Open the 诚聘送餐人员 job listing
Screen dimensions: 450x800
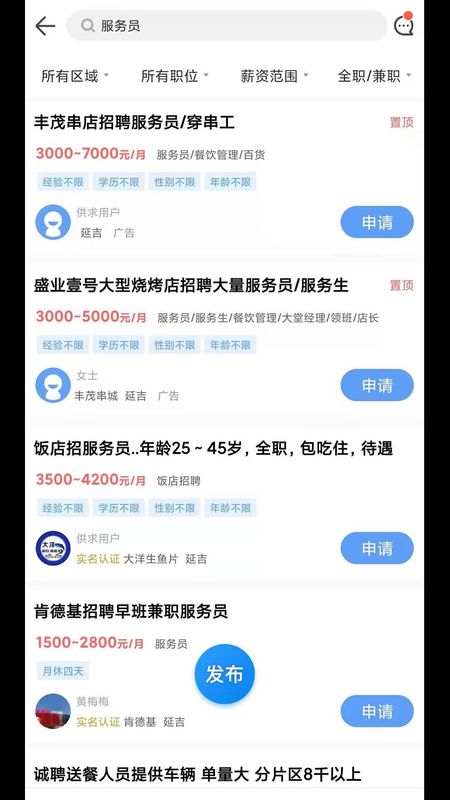tap(197, 774)
